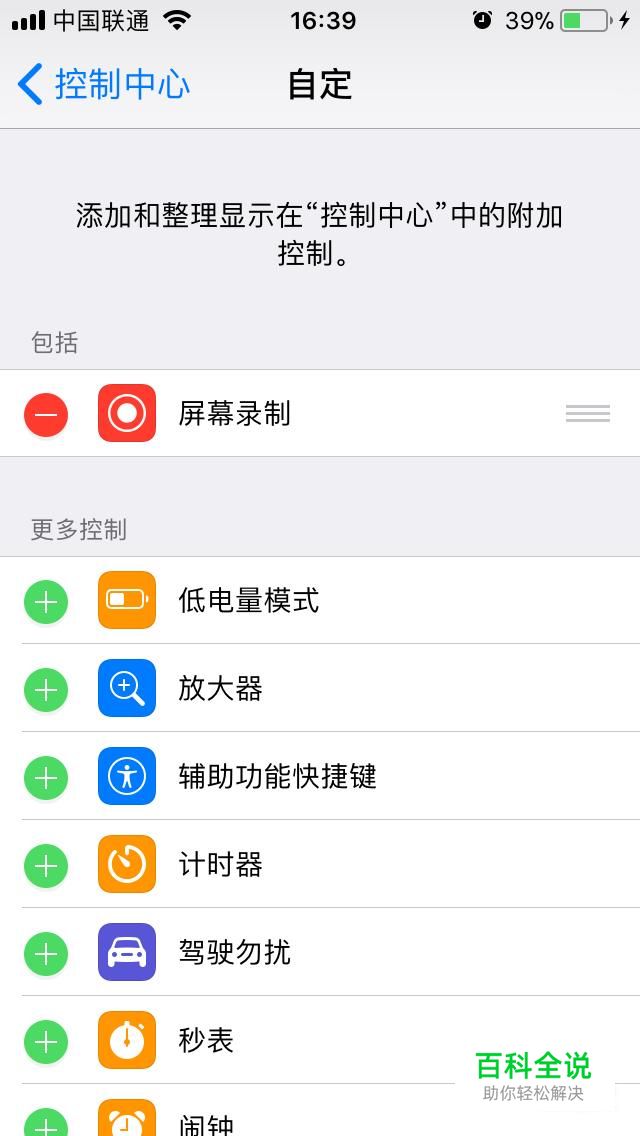The image size is (640, 1136).
Task: Go back to 控制中心 settings
Action: [x=103, y=83]
